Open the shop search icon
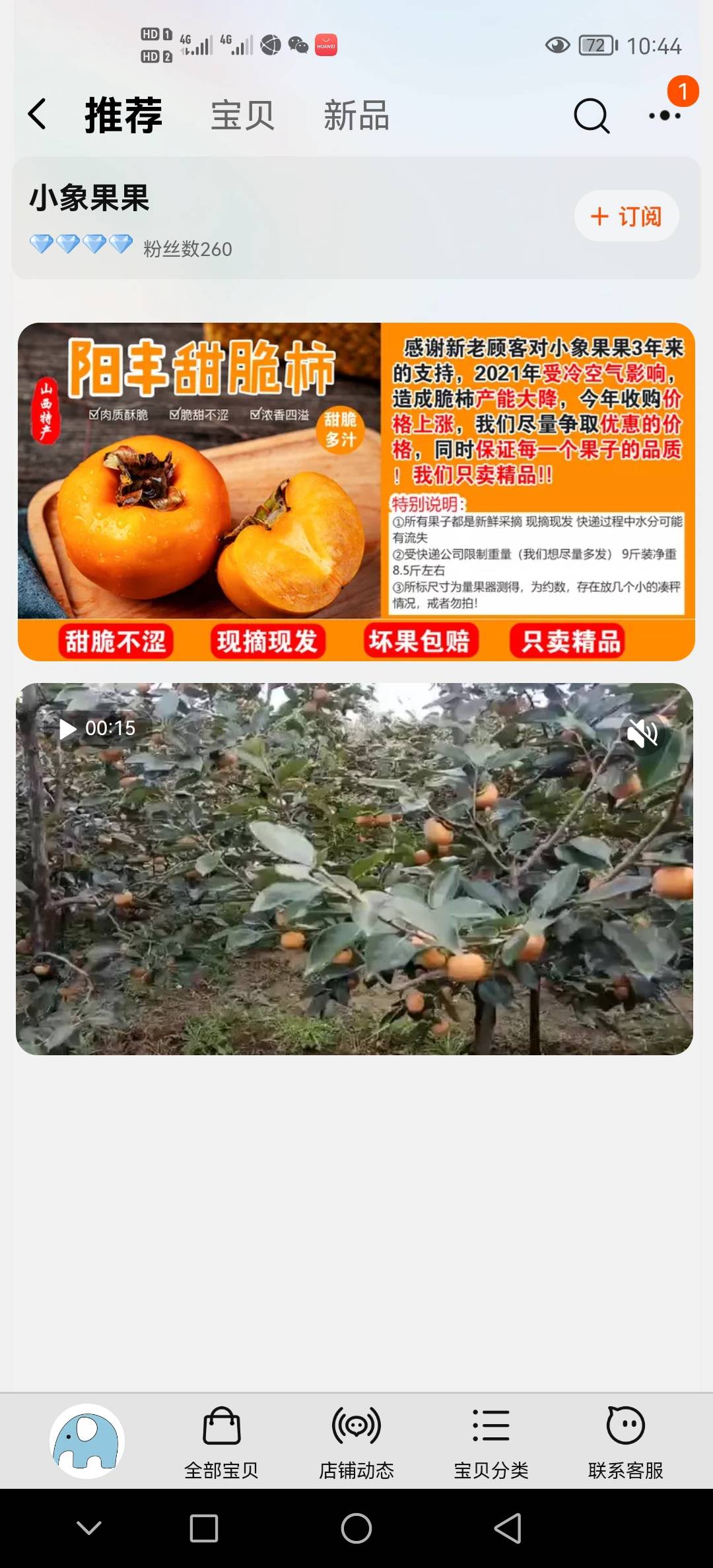713x1568 pixels. tap(591, 116)
